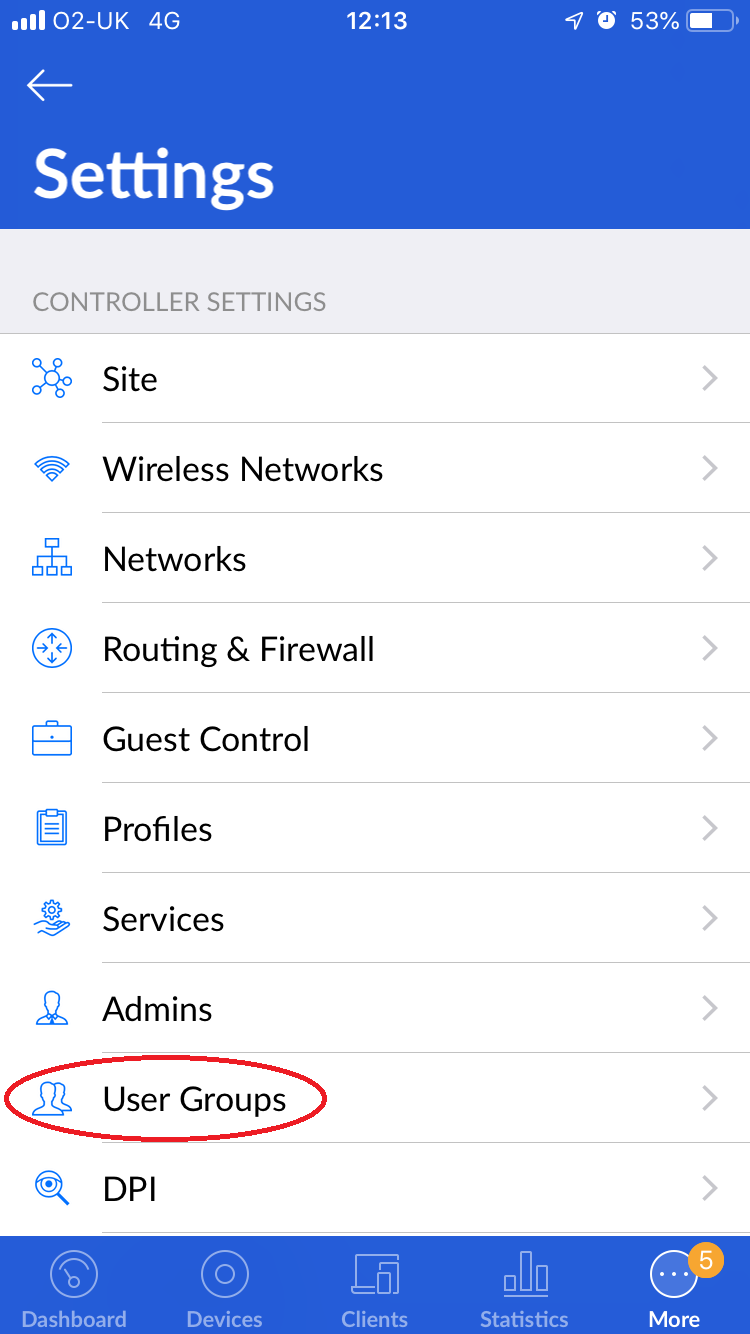Open the User Groups settings
The width and height of the screenshot is (750, 1334).
tap(375, 1098)
